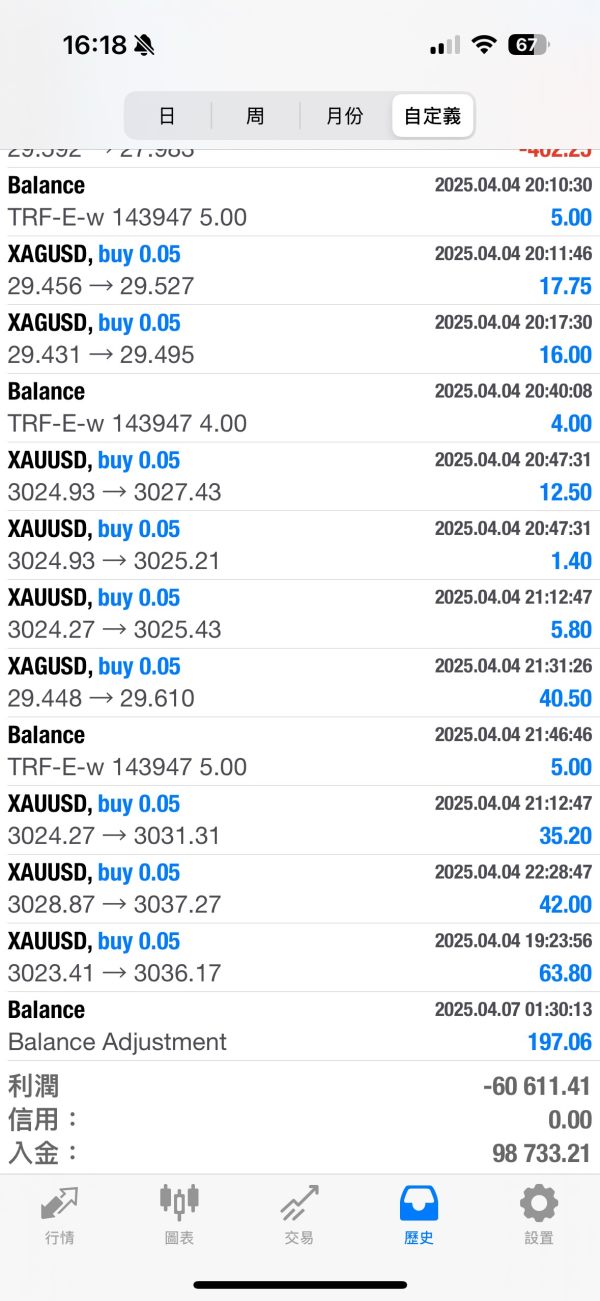Viewport: 600px width, 1301px height.
Task: Open the 行情 quotes tab
Action: [60, 1214]
